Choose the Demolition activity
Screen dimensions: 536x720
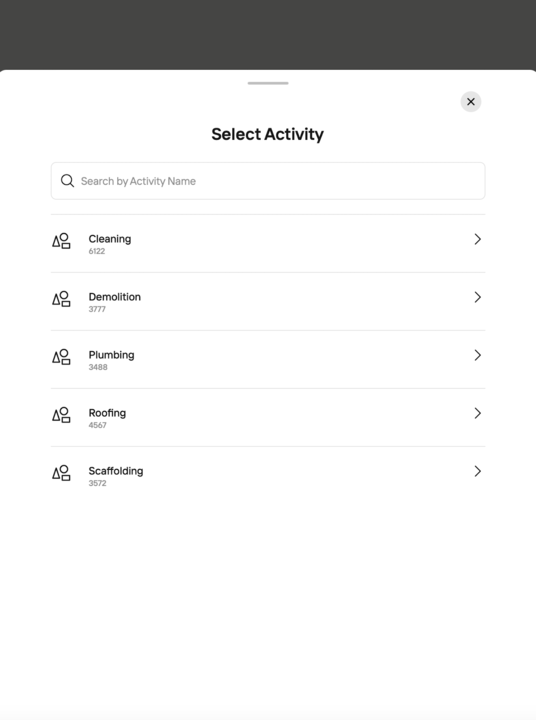[x=268, y=302]
